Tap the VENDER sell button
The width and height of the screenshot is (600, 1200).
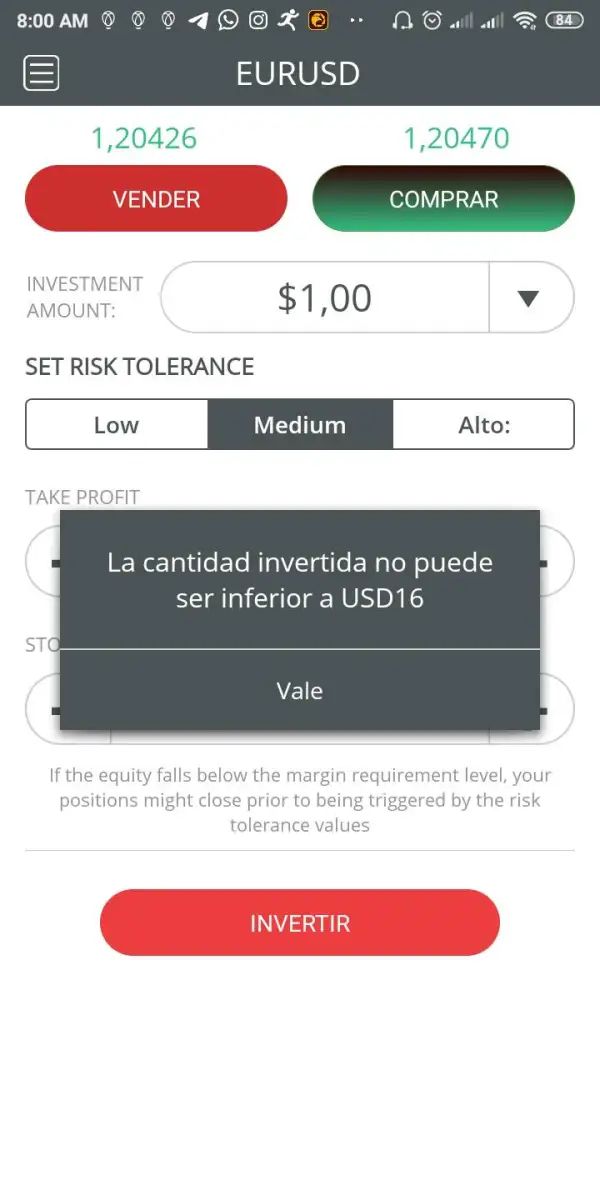(x=156, y=199)
